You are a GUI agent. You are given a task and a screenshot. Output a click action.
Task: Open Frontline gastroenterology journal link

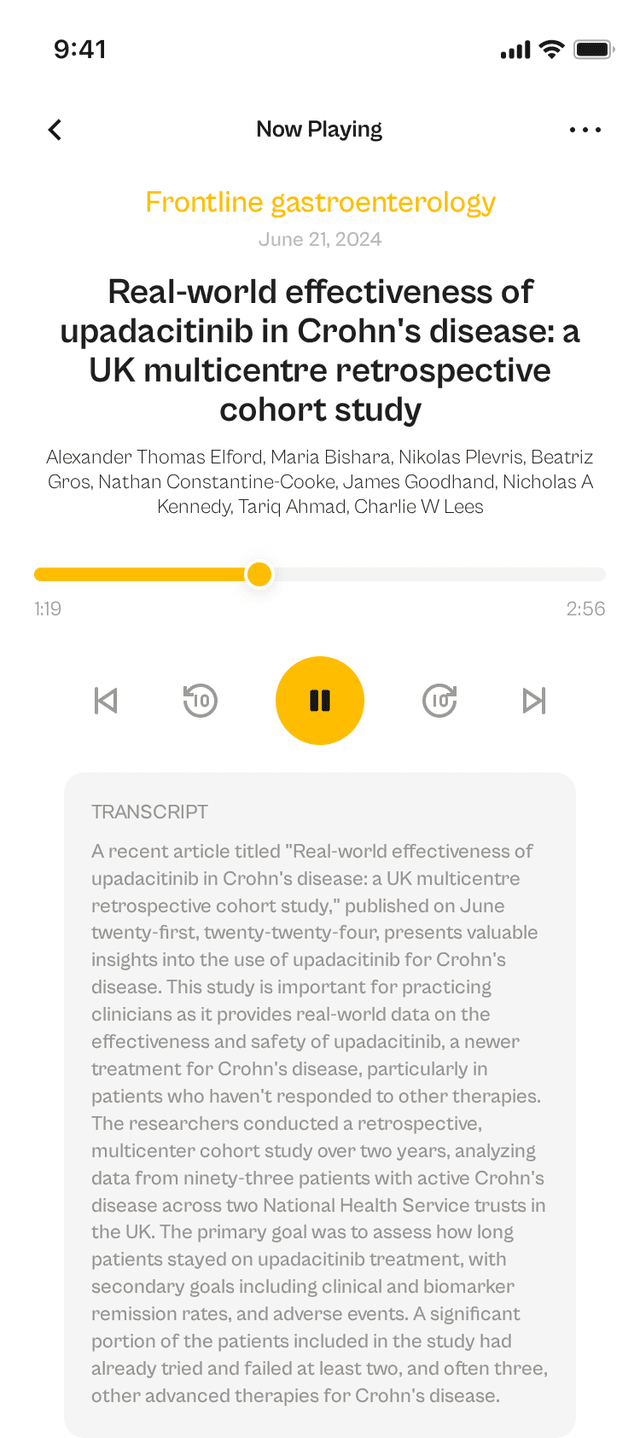(320, 202)
